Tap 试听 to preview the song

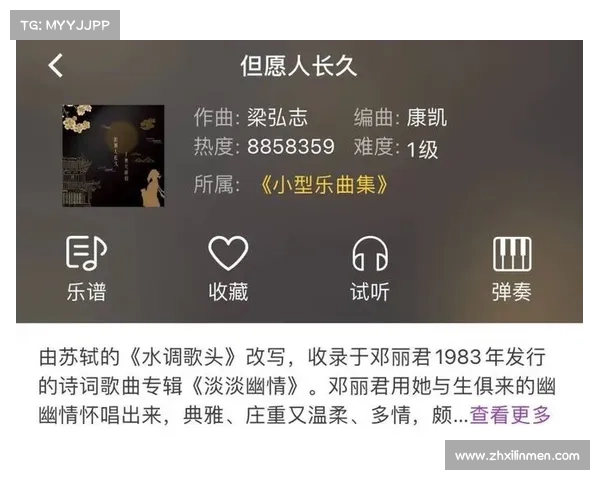click(x=369, y=268)
